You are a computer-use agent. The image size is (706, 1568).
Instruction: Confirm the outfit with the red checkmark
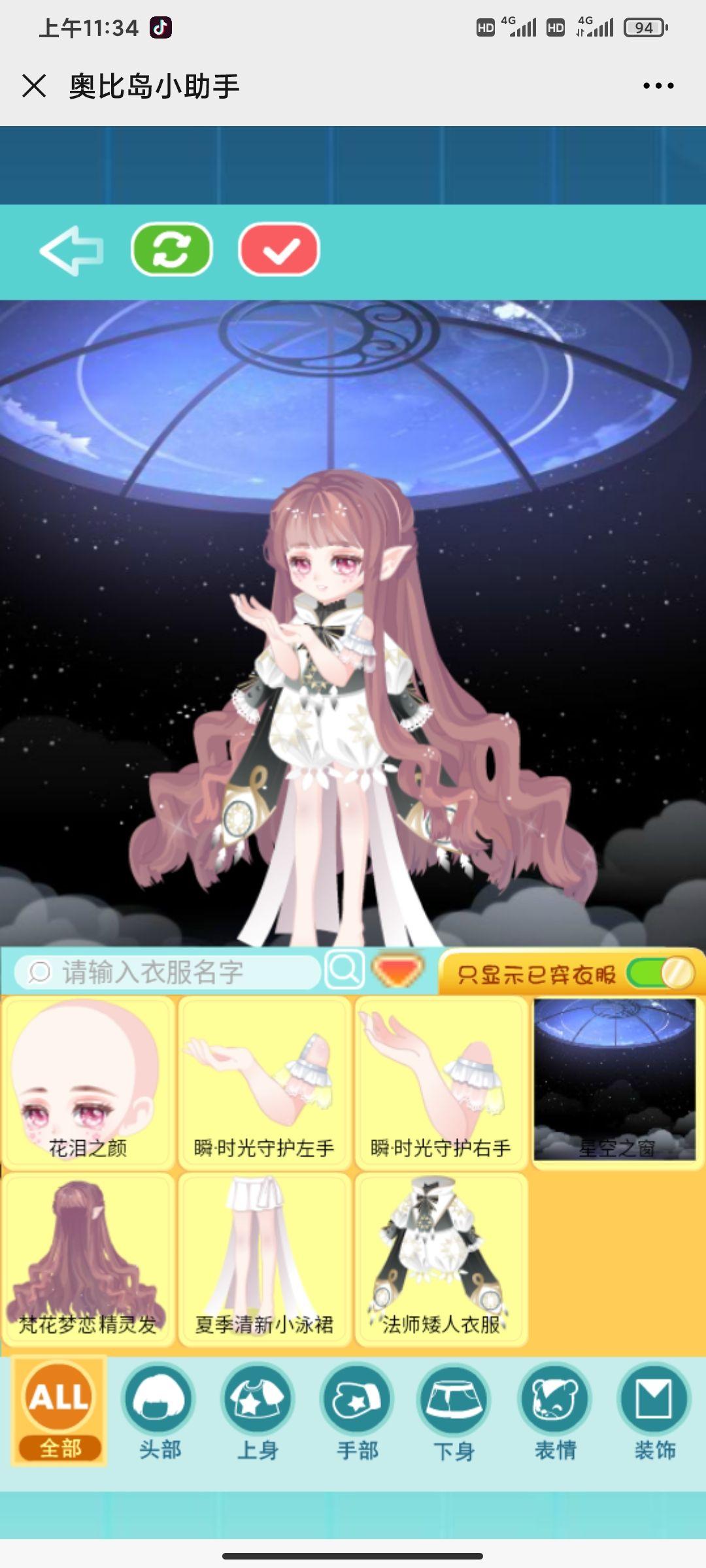coord(279,250)
